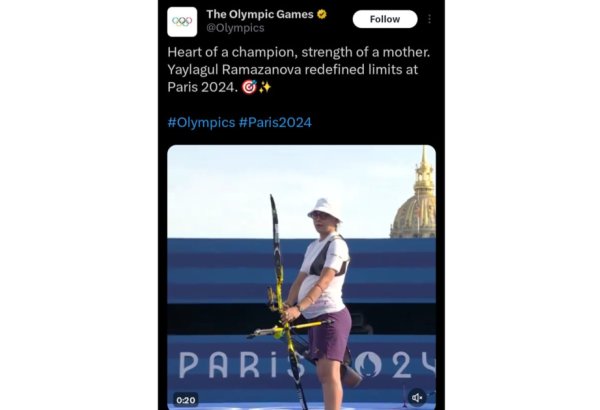The image size is (600, 410).
Task: Unmute the video sound
Action: tap(417, 397)
